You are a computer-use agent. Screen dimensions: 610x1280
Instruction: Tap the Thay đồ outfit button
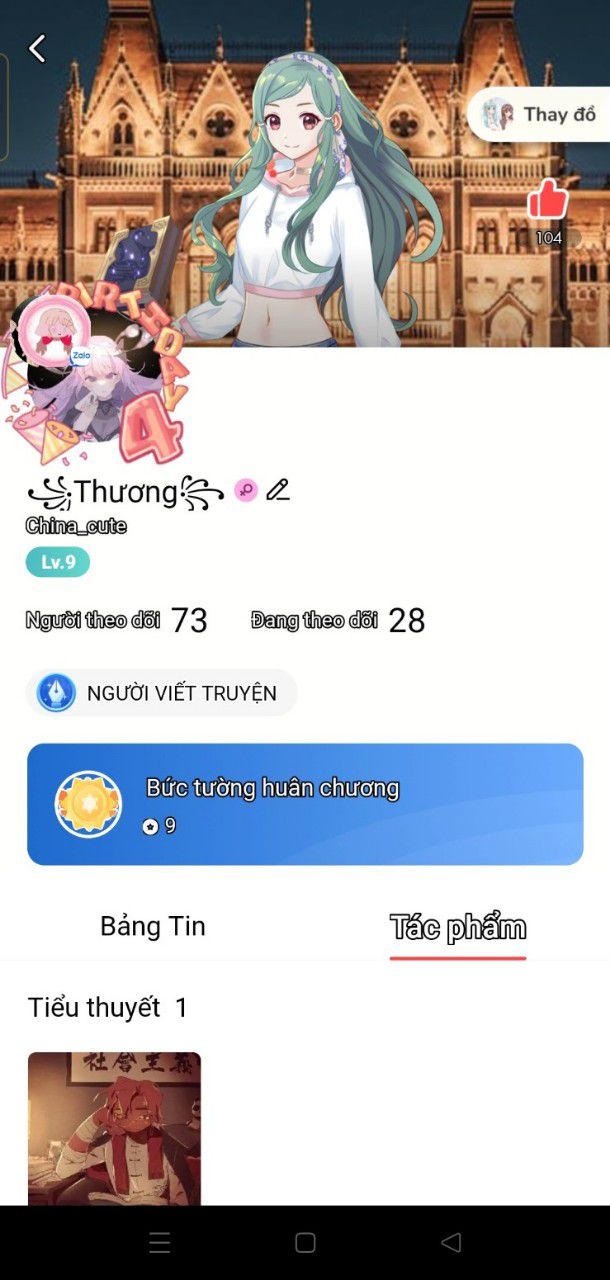click(x=540, y=115)
